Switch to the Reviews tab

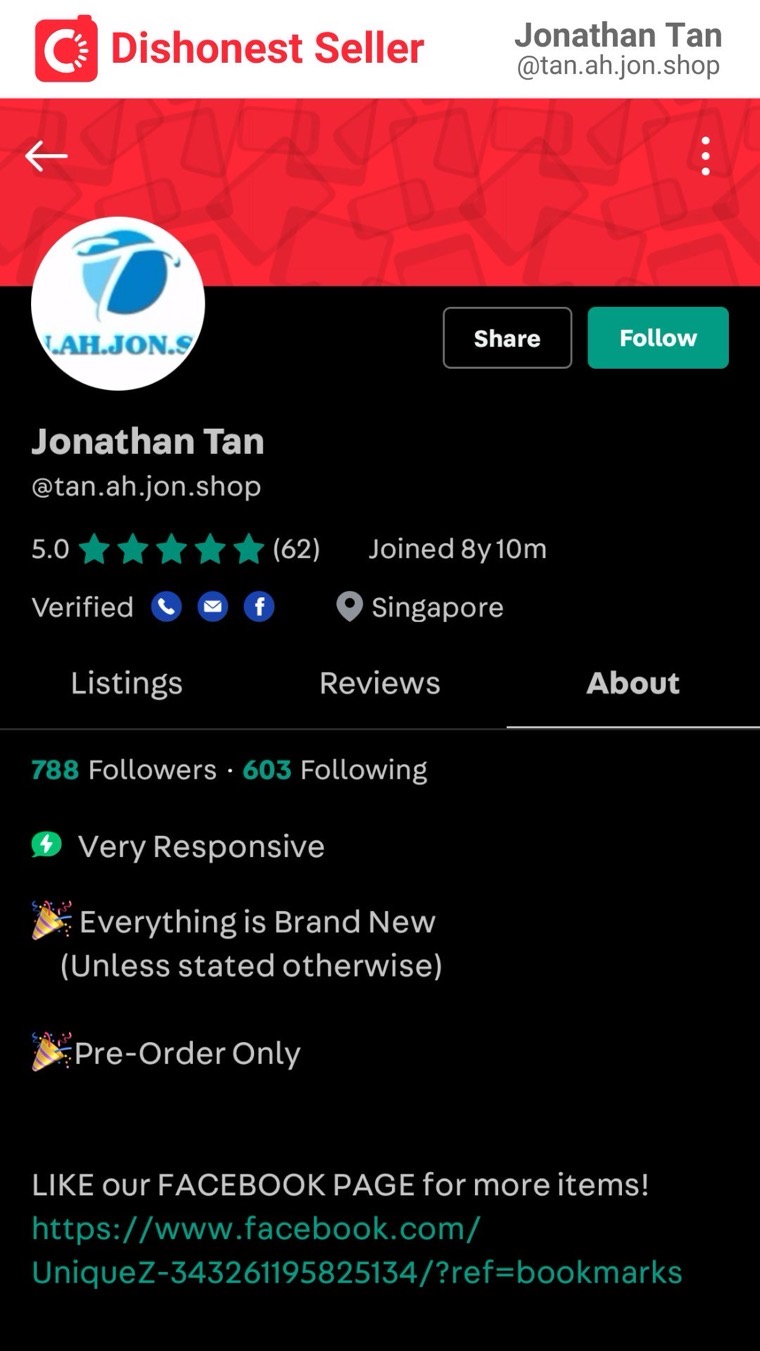coord(379,683)
